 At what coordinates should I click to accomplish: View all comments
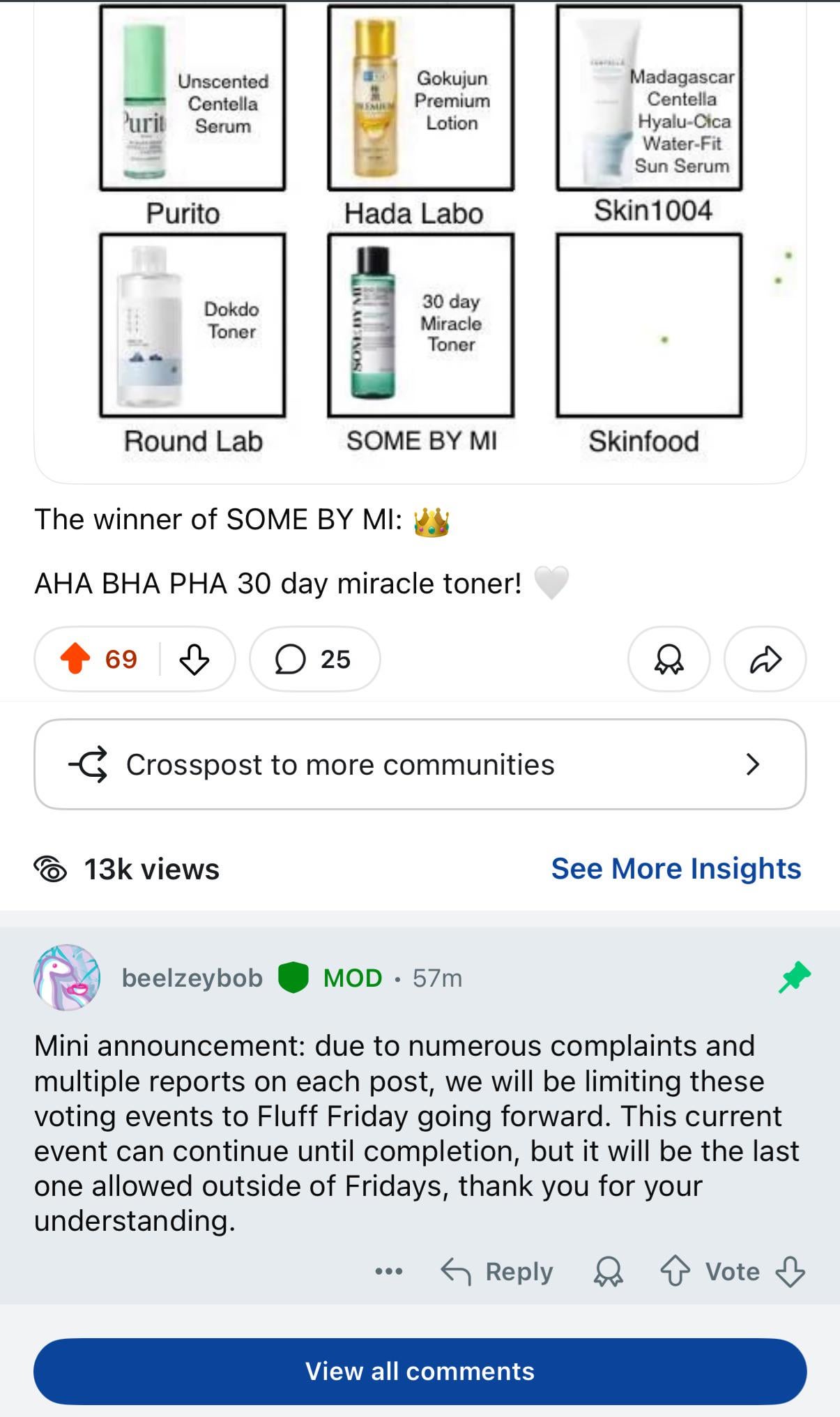click(420, 1371)
